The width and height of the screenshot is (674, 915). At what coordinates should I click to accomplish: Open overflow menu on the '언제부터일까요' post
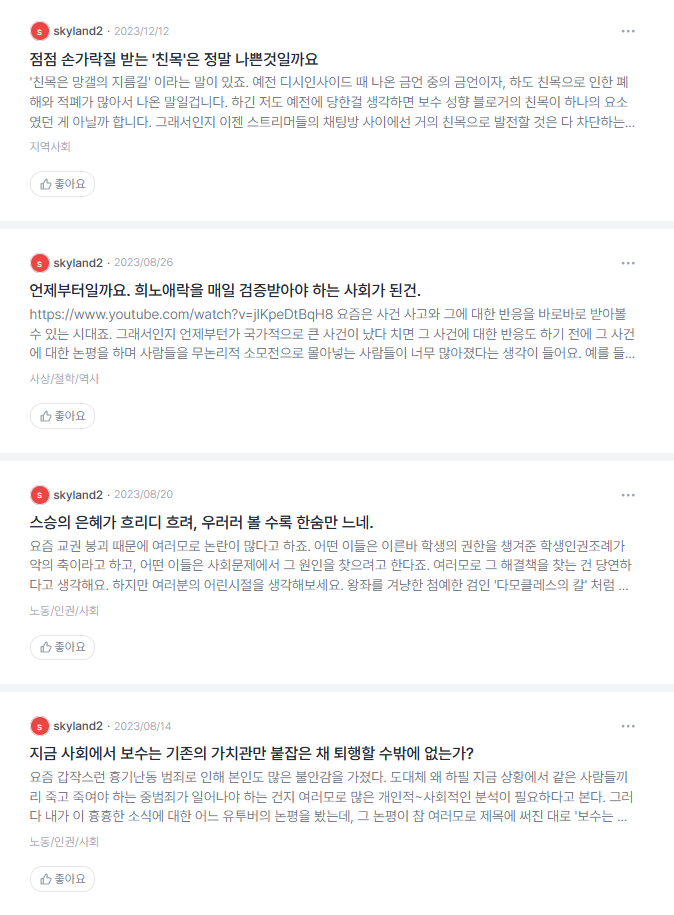pyautogui.click(x=628, y=263)
